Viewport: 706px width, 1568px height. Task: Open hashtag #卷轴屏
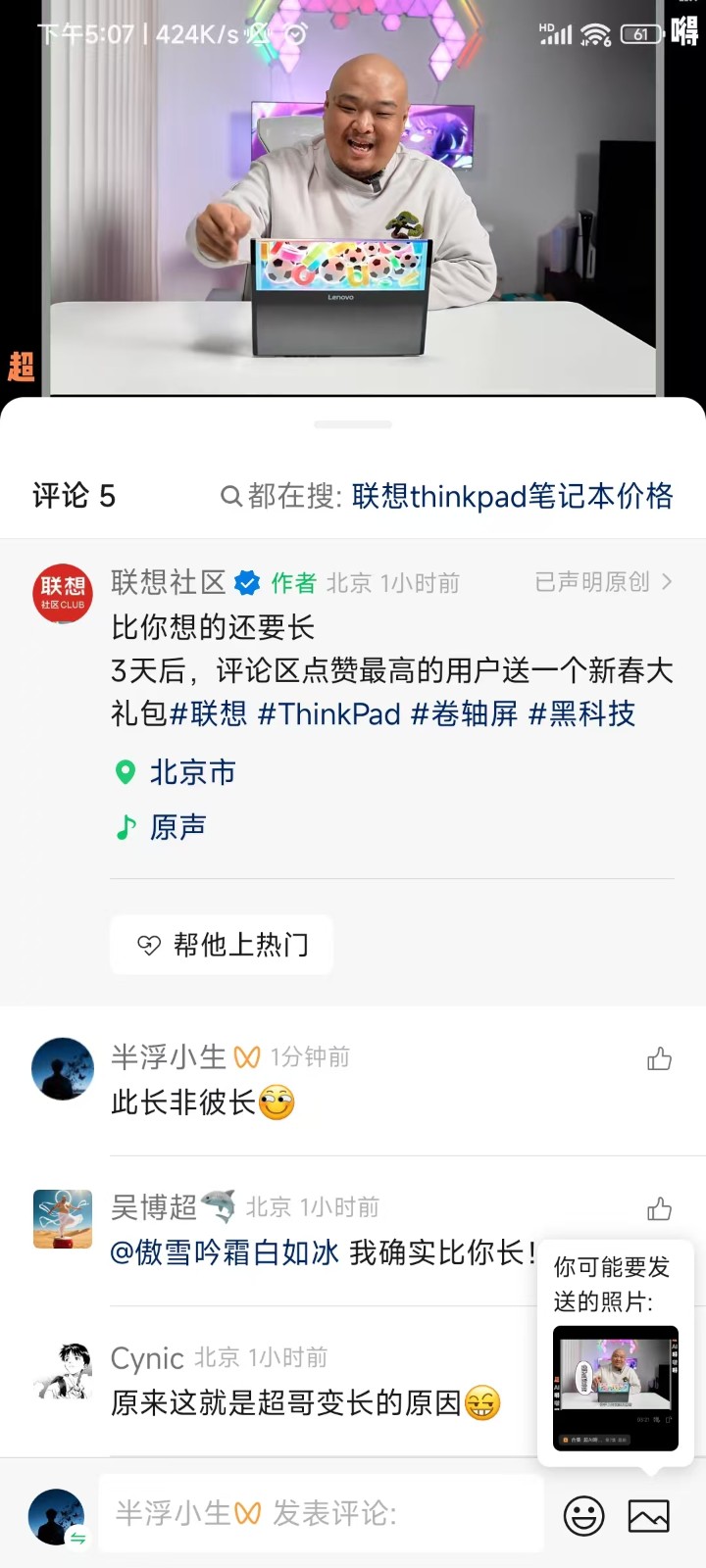coord(464,713)
